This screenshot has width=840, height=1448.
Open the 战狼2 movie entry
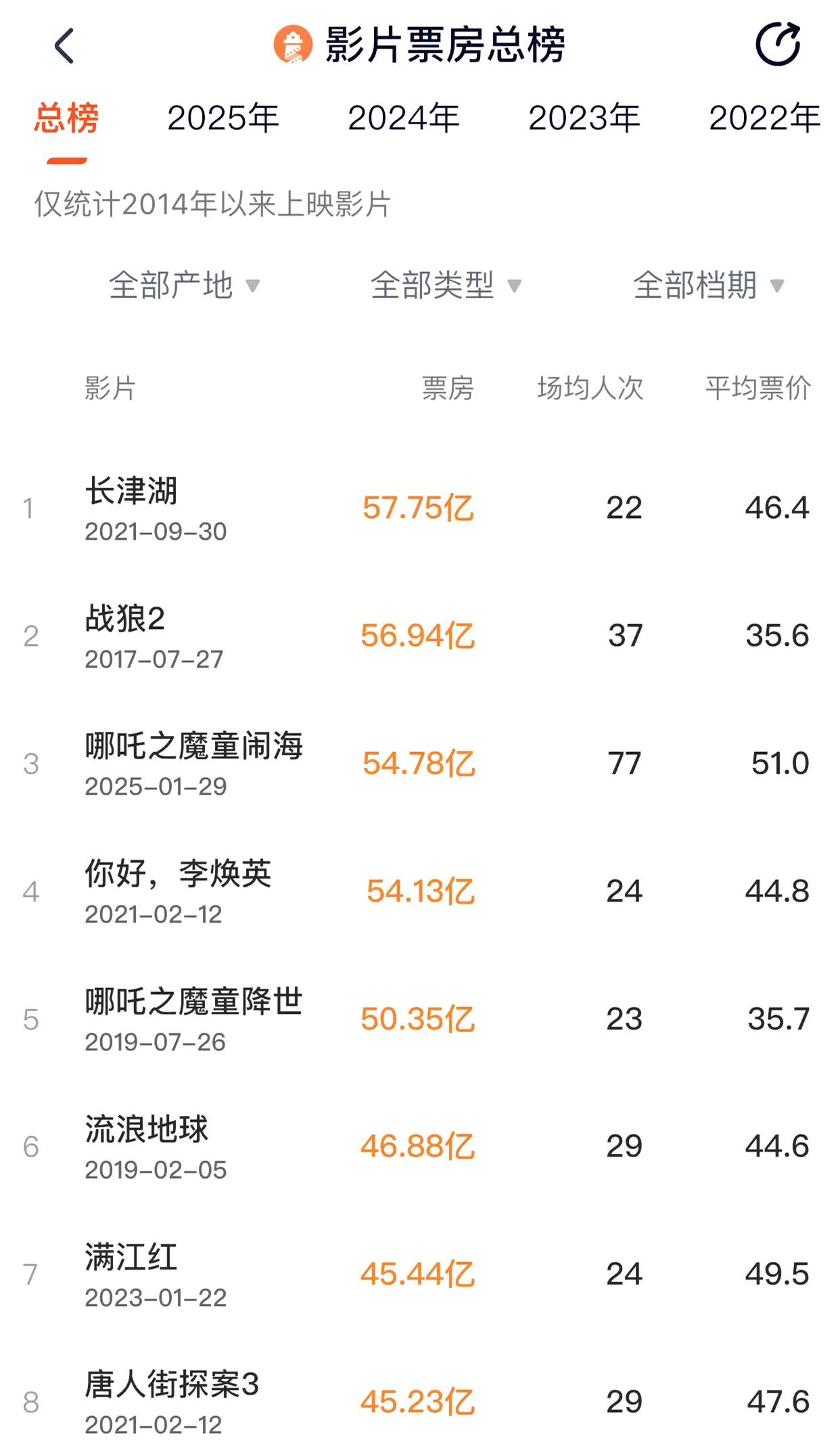coord(420,636)
